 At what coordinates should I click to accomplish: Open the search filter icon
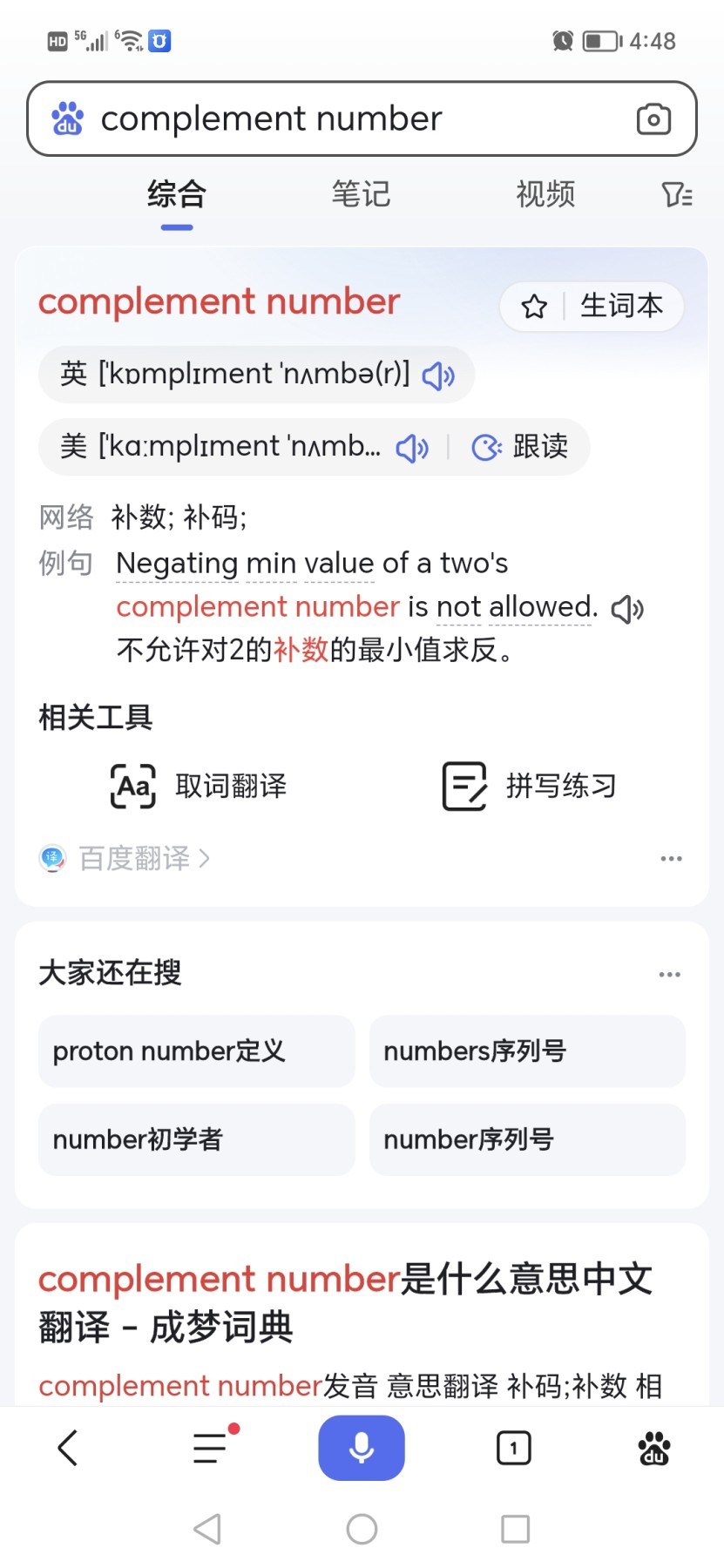tap(678, 194)
